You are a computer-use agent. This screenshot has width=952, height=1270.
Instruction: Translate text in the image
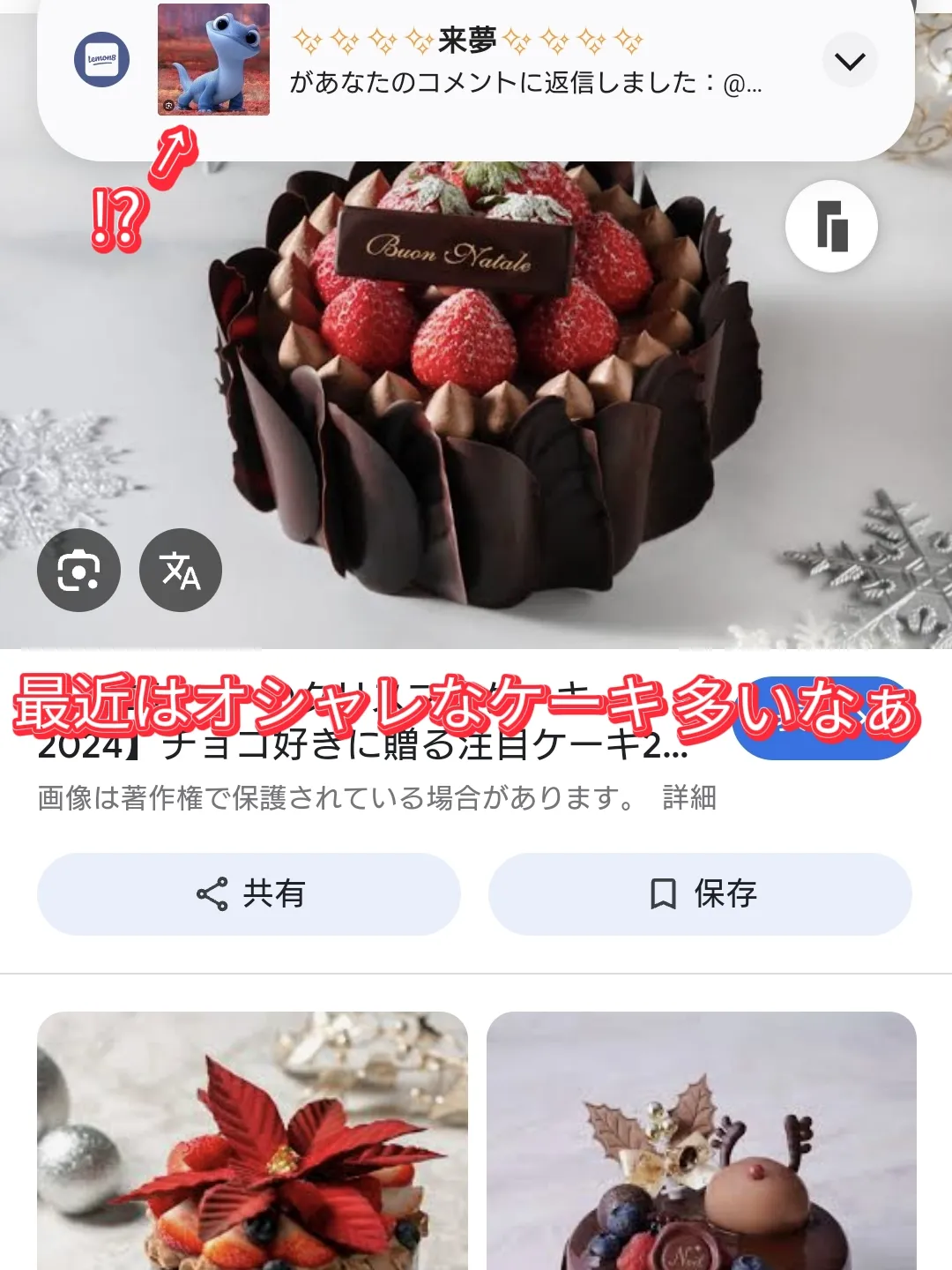(x=181, y=571)
